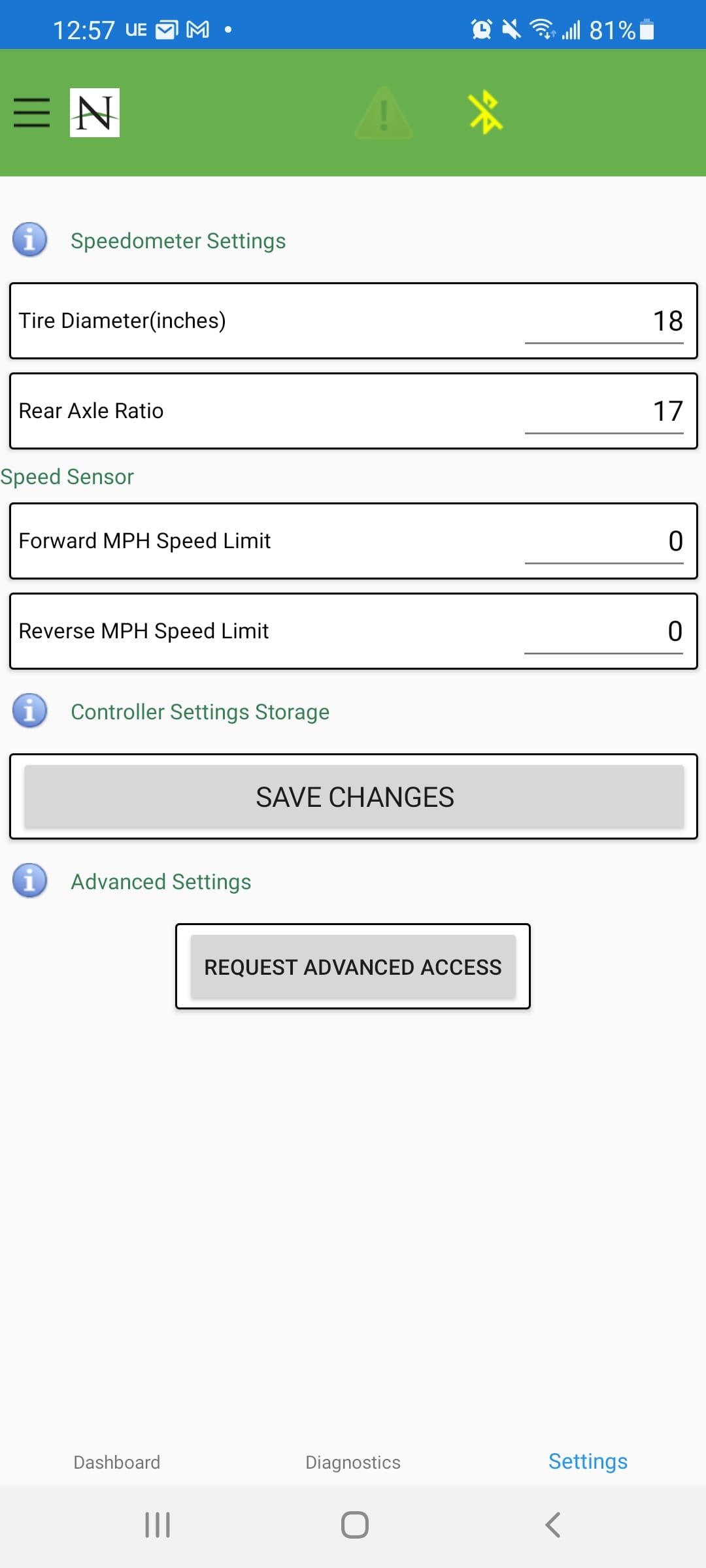Tap the battery status indicator

(x=645, y=29)
